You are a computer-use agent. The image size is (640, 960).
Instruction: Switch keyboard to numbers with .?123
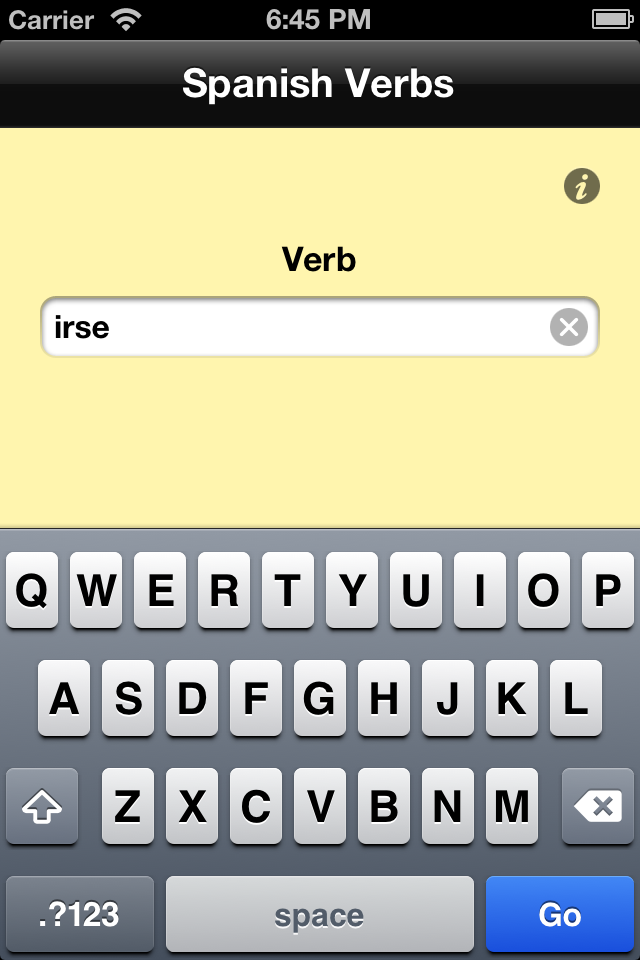(80, 914)
